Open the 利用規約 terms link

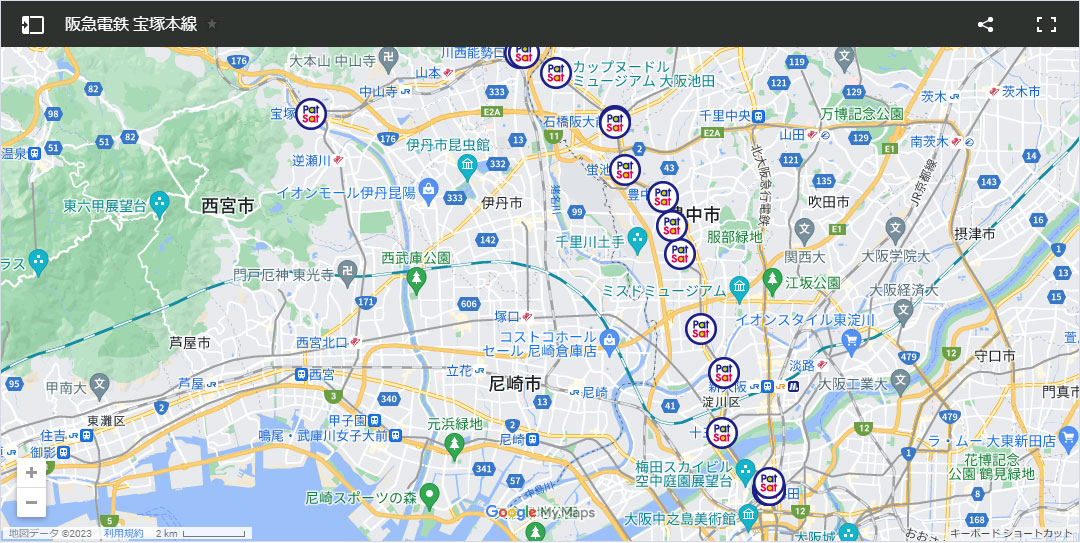(123, 534)
